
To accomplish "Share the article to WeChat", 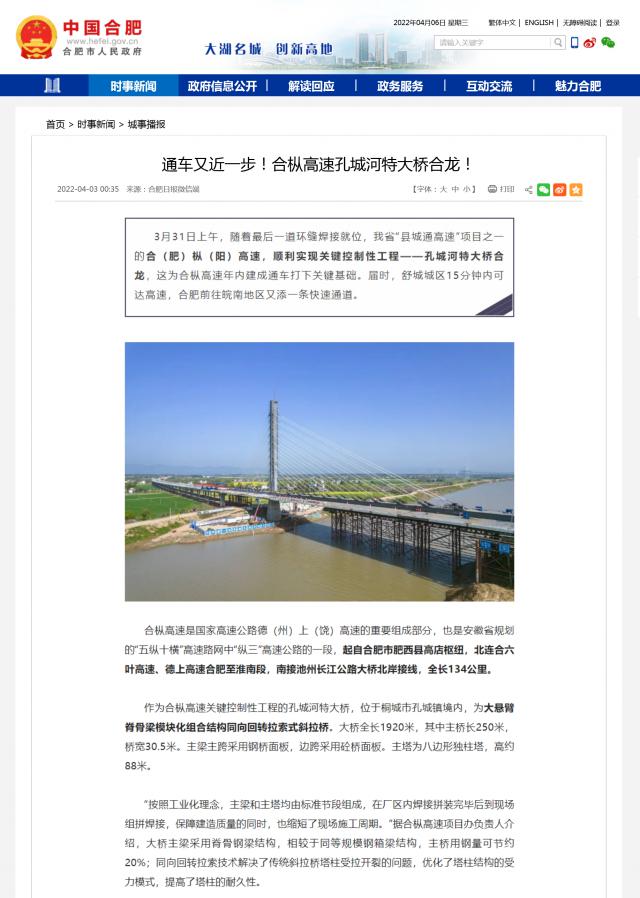I will pos(543,189).
